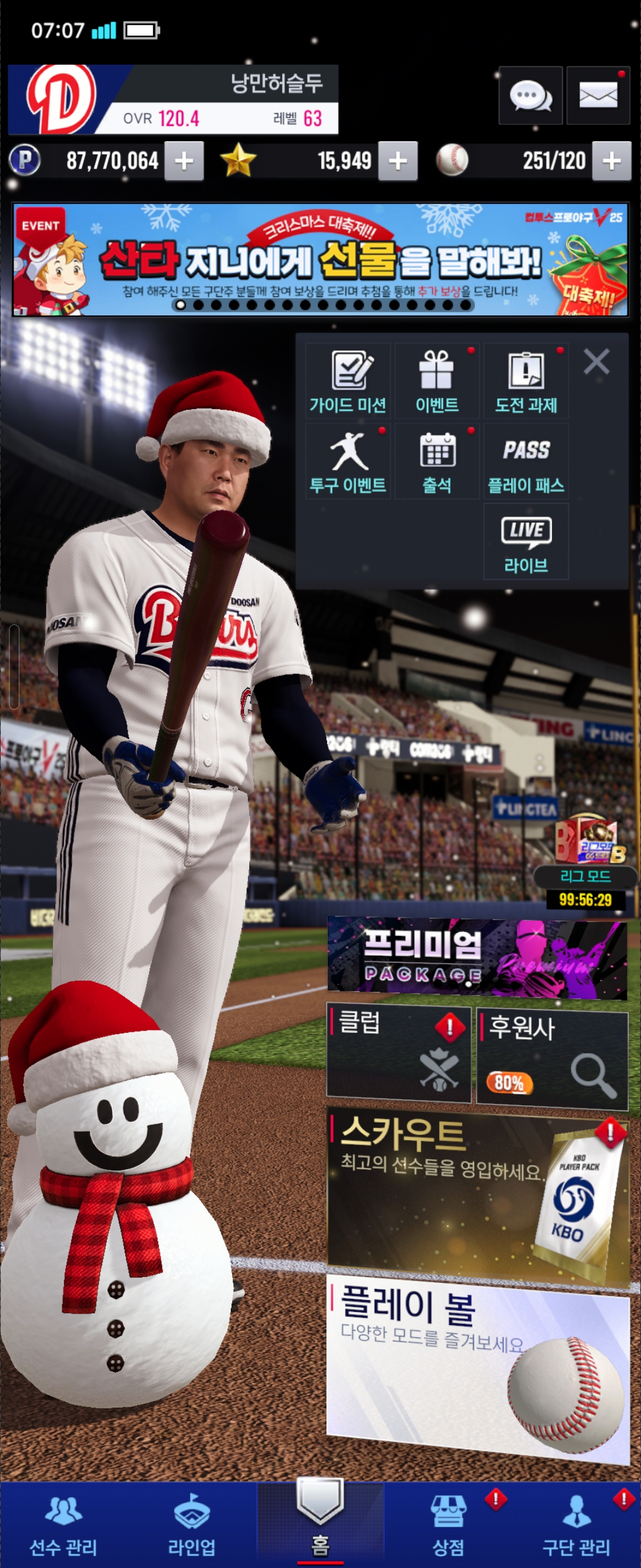Open the Santa Genie event banner

(x=320, y=260)
